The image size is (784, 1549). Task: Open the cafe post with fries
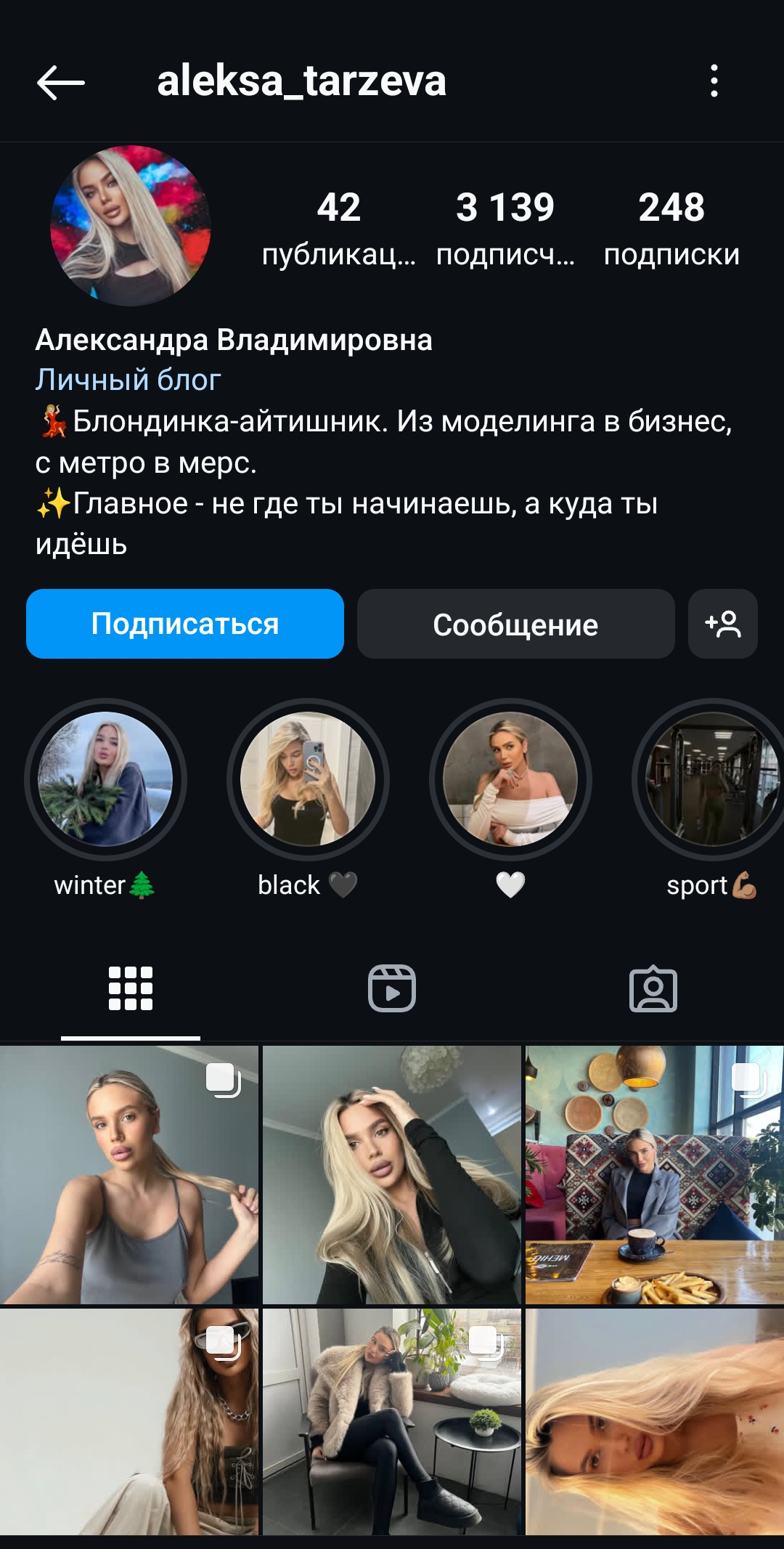(x=655, y=1175)
